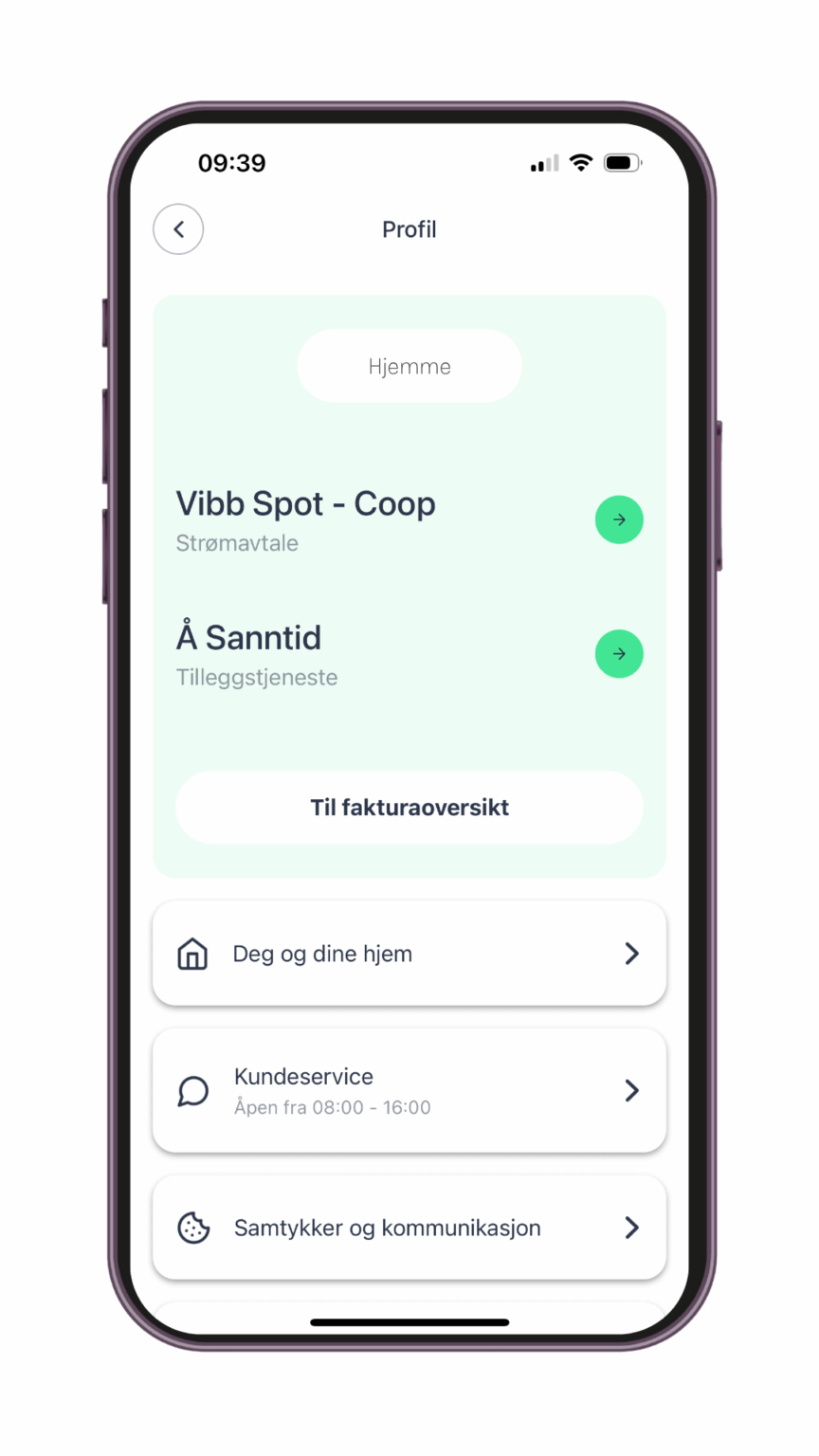Open the Tilleggstjeneste entry Å Sanntid
The width and height of the screenshot is (819, 1456).
click(x=248, y=637)
